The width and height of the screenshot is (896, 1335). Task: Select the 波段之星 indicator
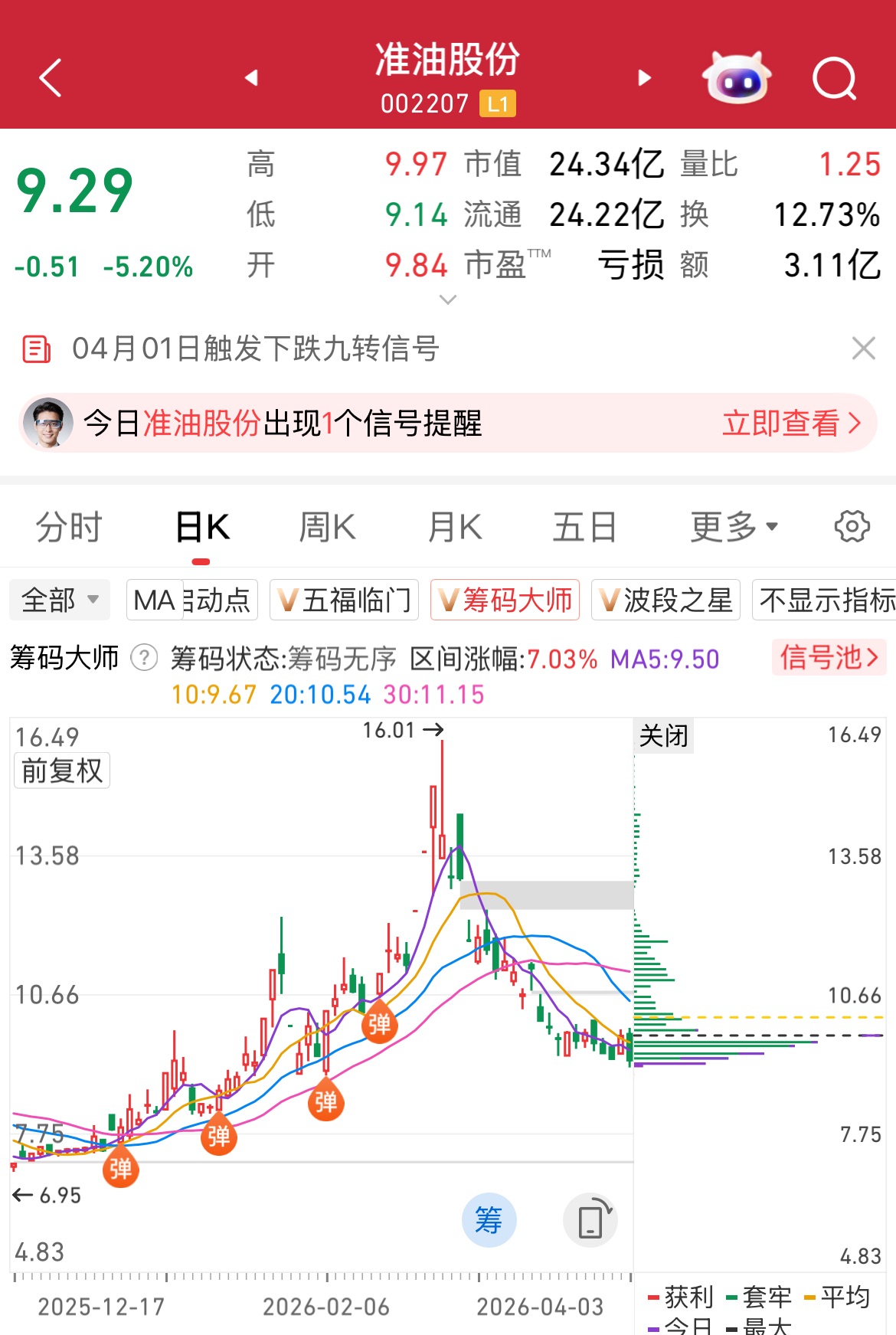[665, 600]
